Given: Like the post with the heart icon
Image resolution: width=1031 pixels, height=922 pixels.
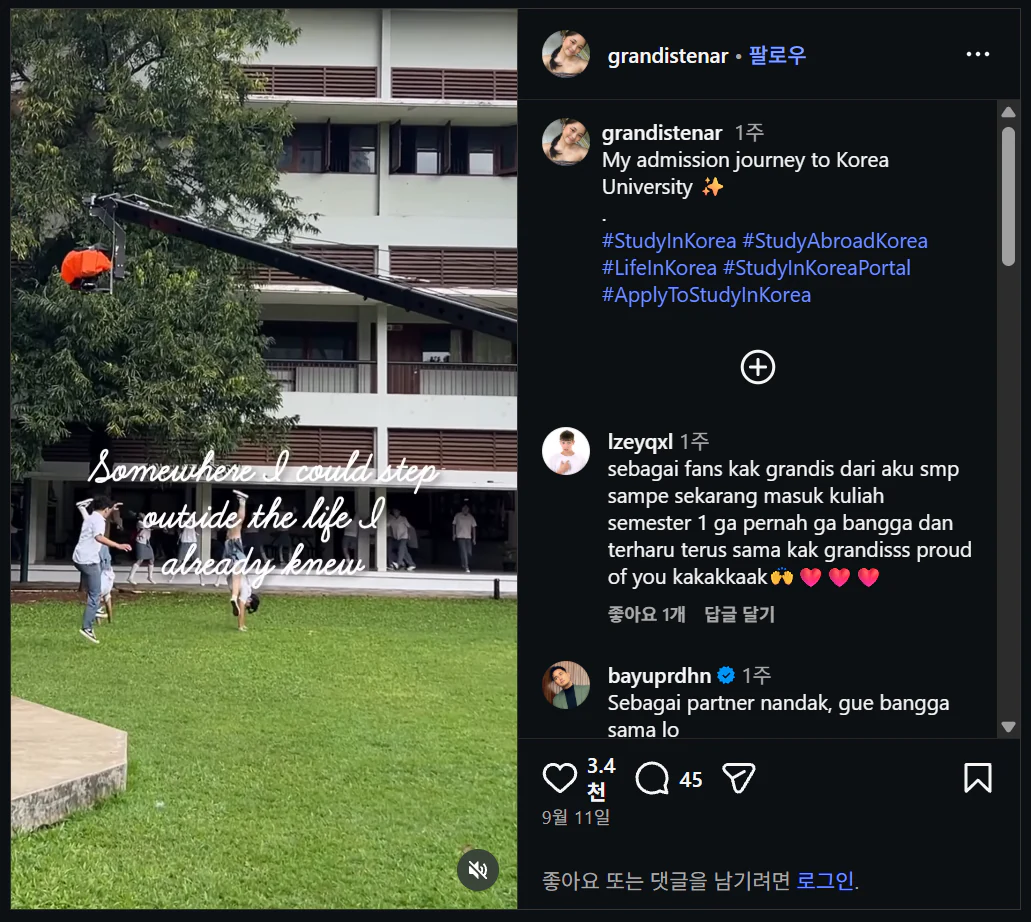Looking at the screenshot, I should click(x=560, y=779).
